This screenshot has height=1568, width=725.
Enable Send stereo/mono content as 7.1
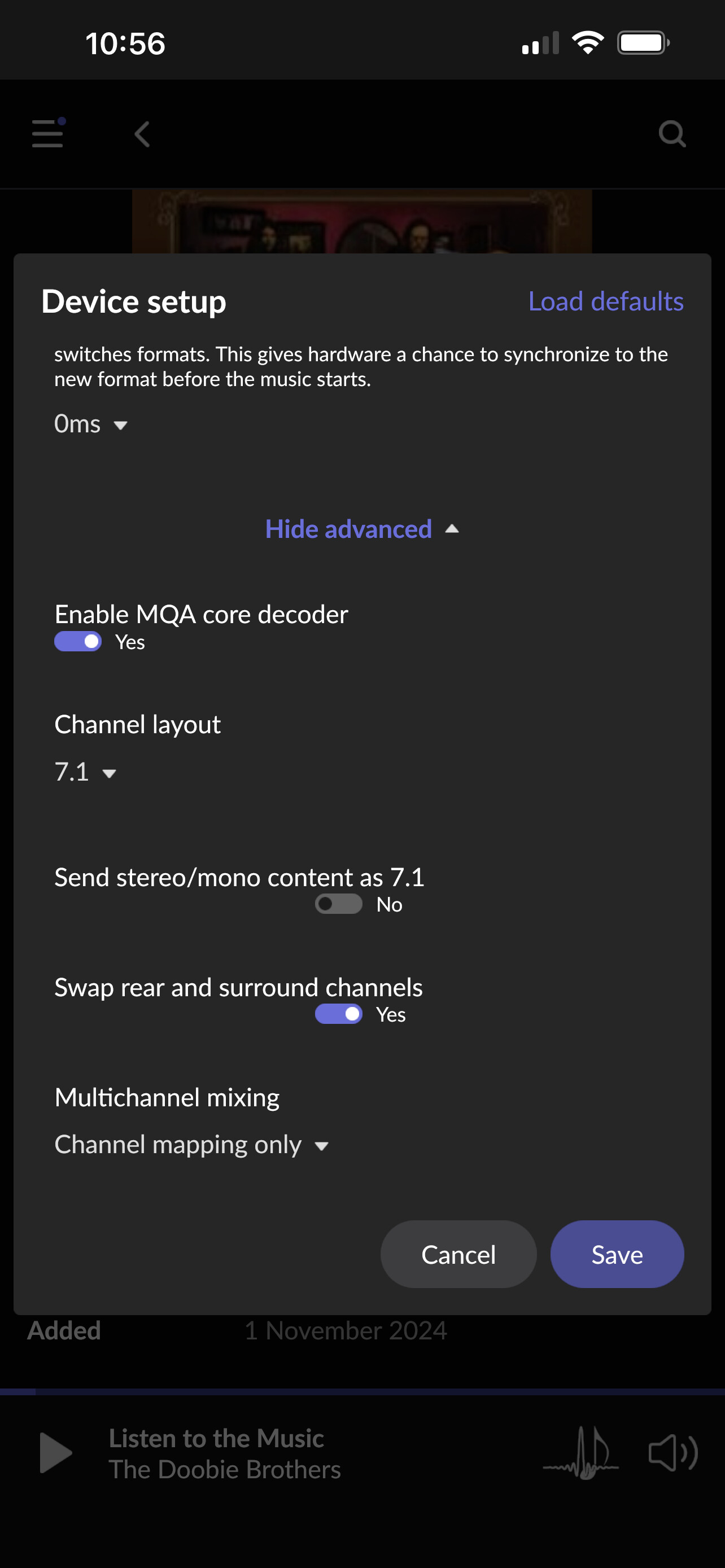point(338,904)
